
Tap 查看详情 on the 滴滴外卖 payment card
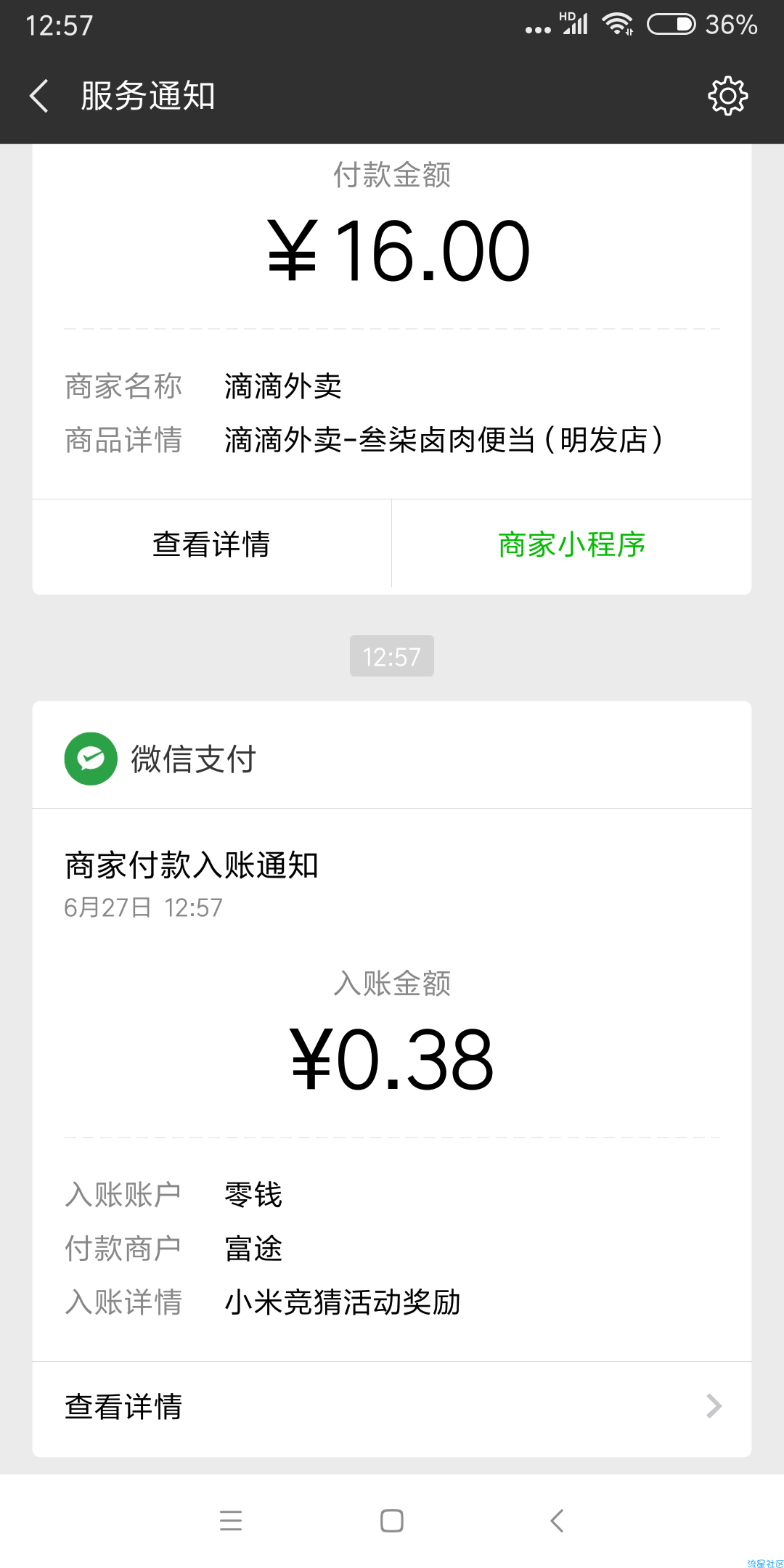pyautogui.click(x=212, y=544)
